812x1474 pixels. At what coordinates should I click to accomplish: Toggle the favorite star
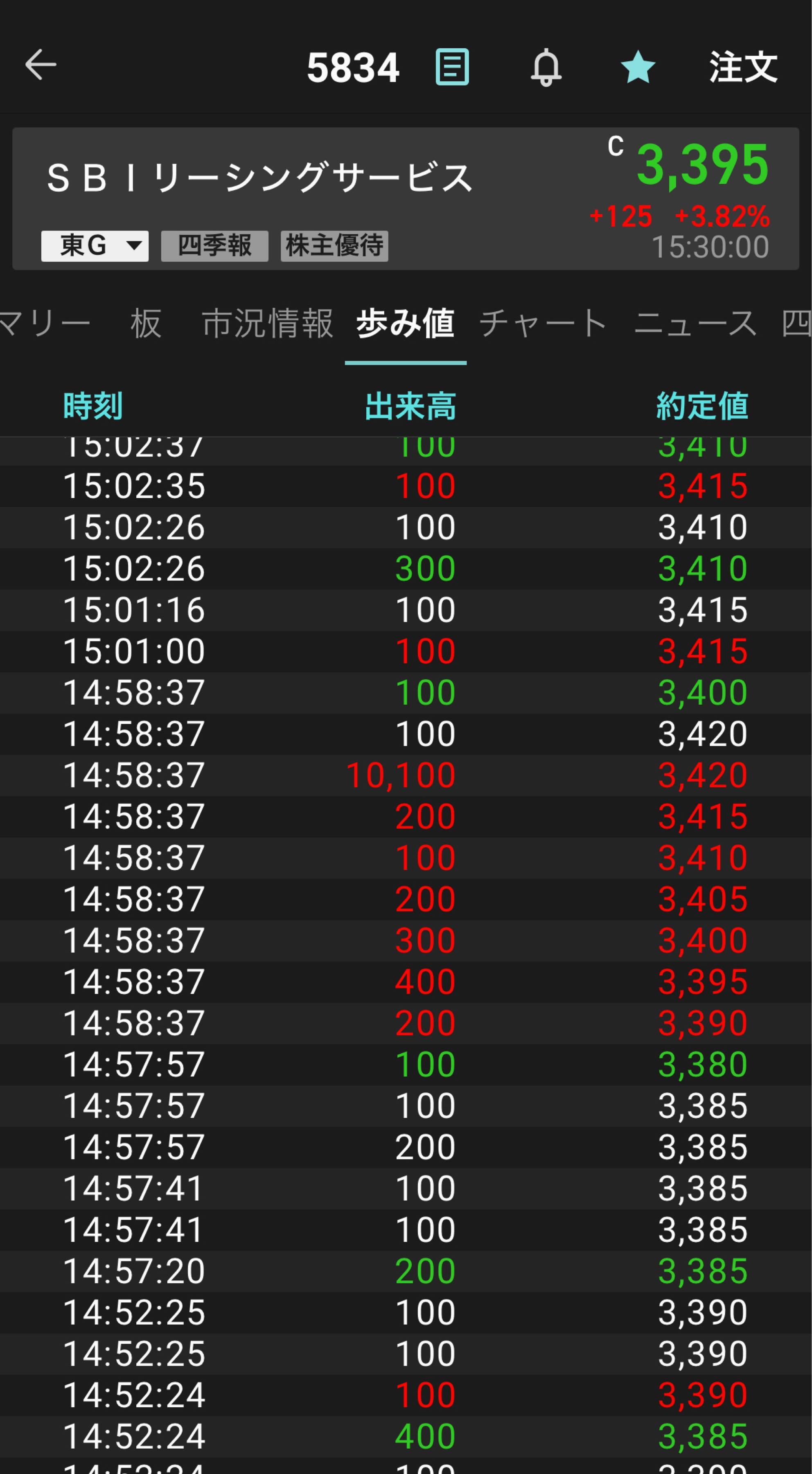point(638,67)
